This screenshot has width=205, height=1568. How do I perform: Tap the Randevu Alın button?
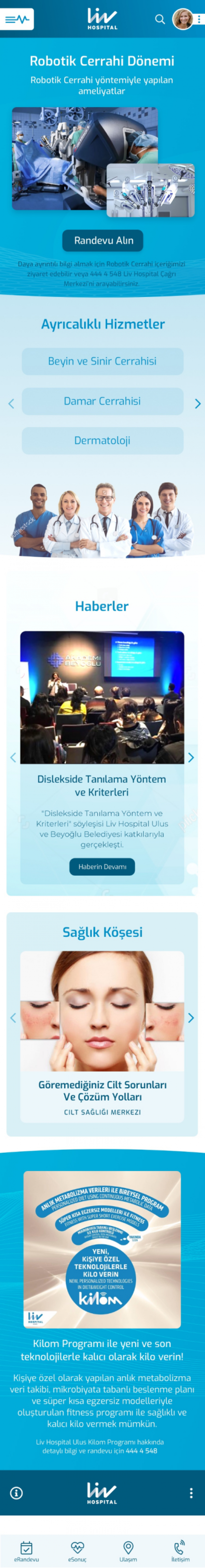click(103, 240)
